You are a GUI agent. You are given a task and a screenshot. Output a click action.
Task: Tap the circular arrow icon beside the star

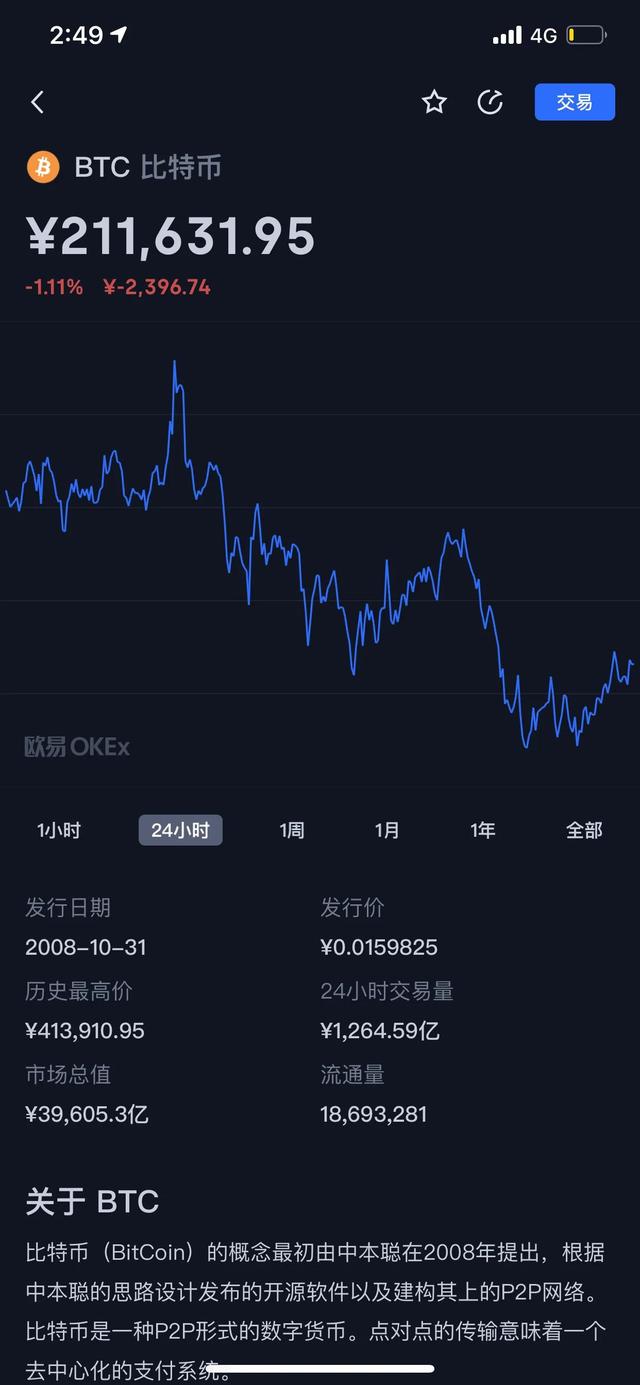(489, 102)
